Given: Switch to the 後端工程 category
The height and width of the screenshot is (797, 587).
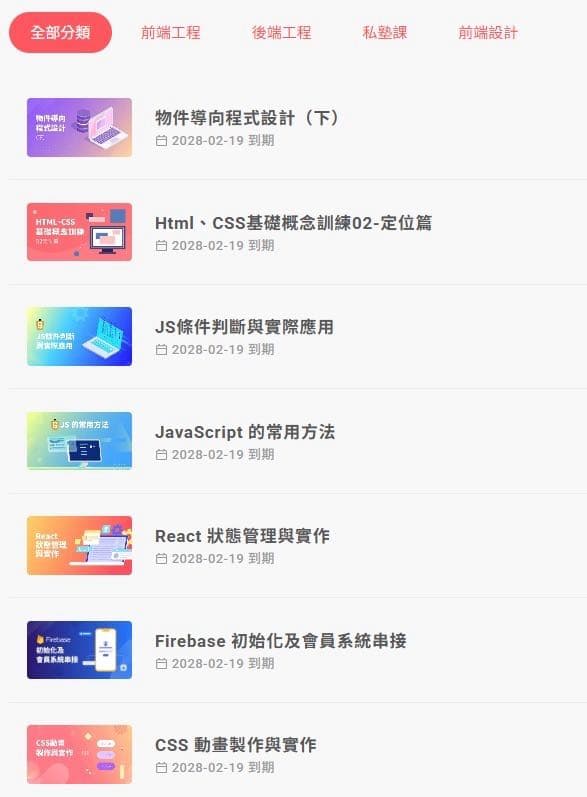Looking at the screenshot, I should (282, 33).
